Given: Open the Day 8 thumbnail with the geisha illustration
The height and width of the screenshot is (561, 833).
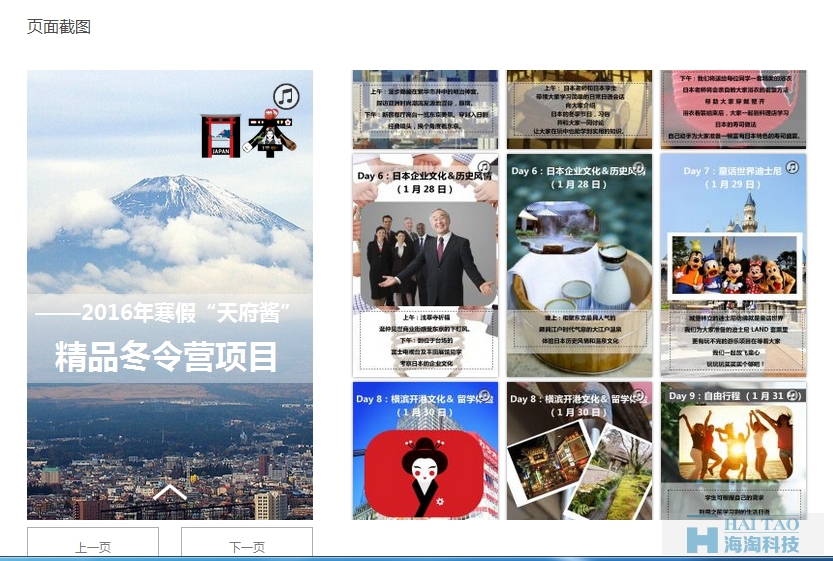Looking at the screenshot, I should pyautogui.click(x=425, y=450).
